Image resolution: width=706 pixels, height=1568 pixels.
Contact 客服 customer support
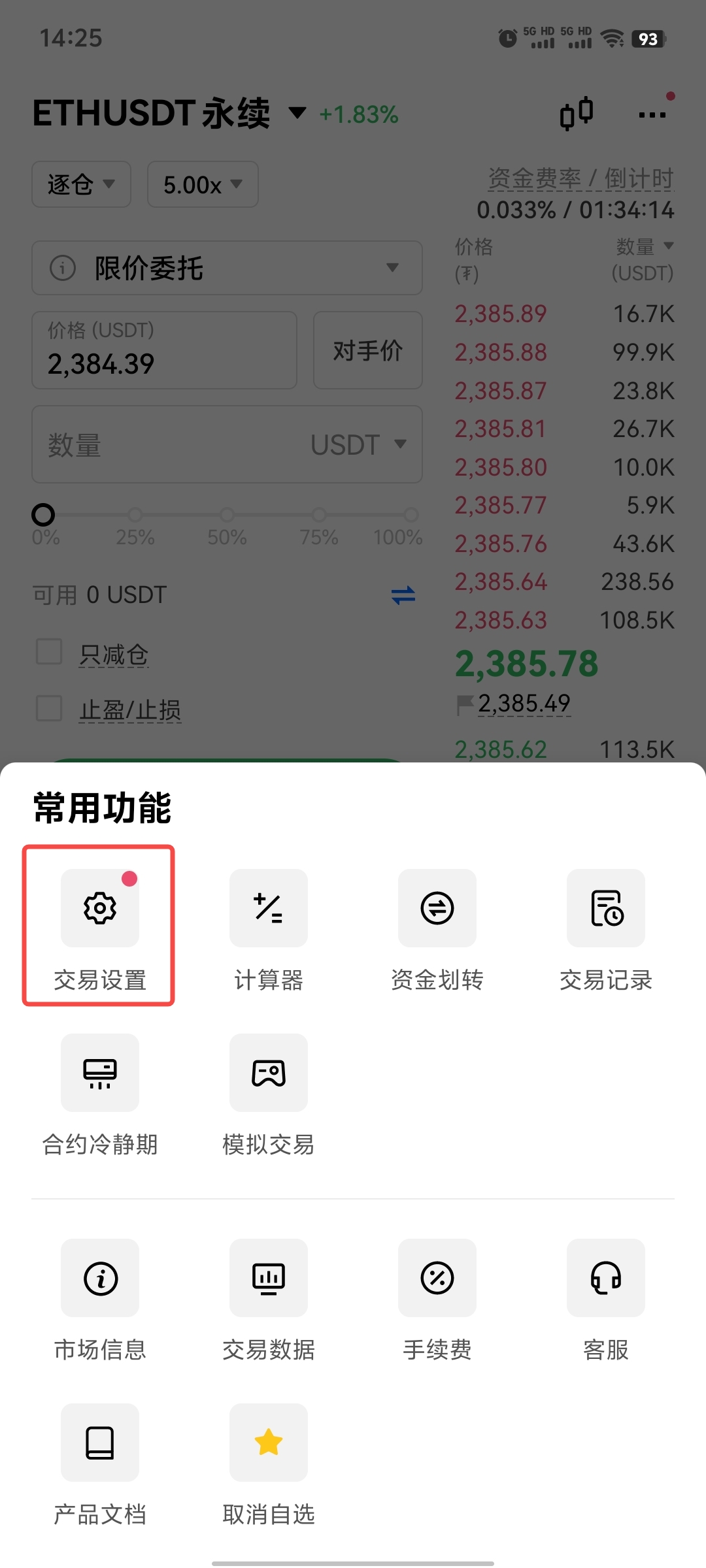(x=606, y=1278)
